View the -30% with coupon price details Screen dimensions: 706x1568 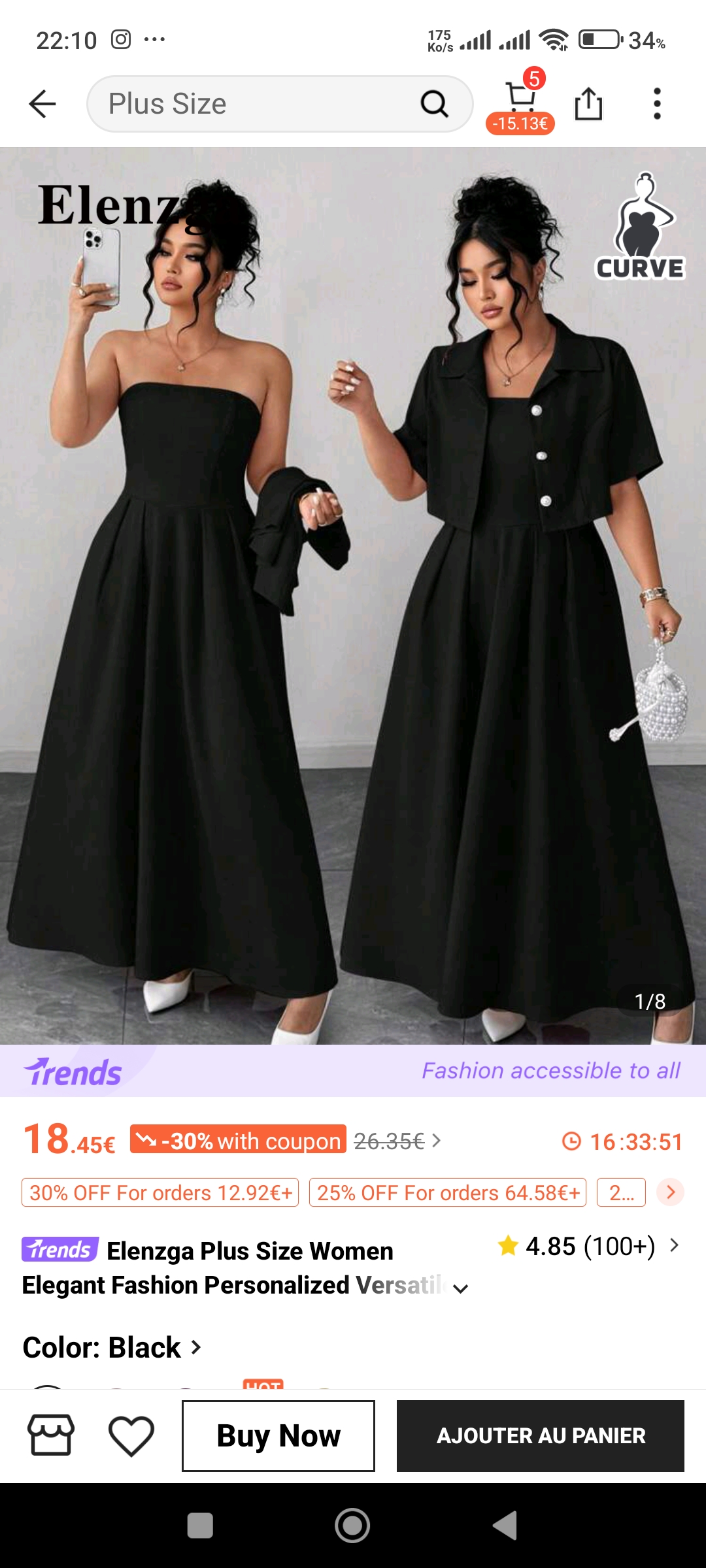point(239,1141)
